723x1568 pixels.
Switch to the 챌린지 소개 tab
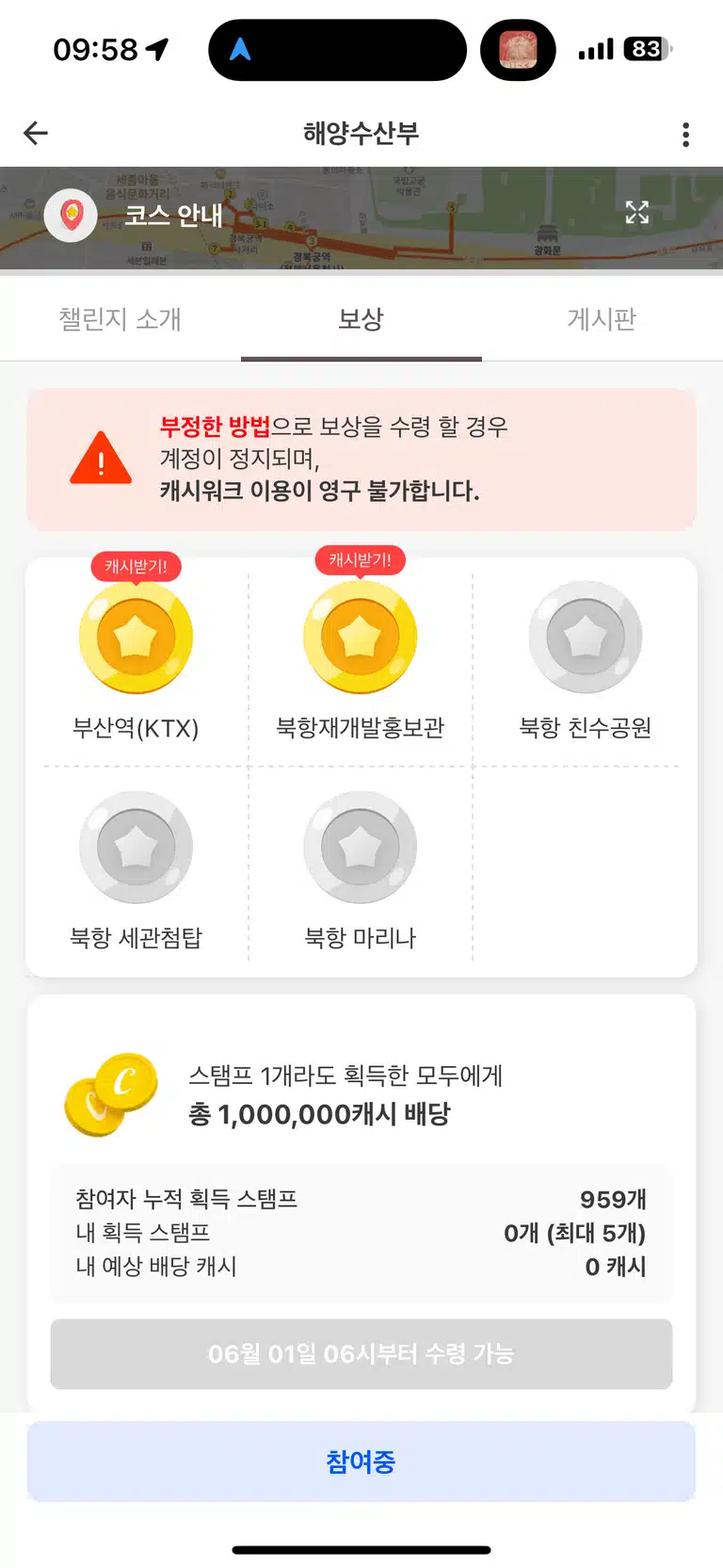pos(120,319)
